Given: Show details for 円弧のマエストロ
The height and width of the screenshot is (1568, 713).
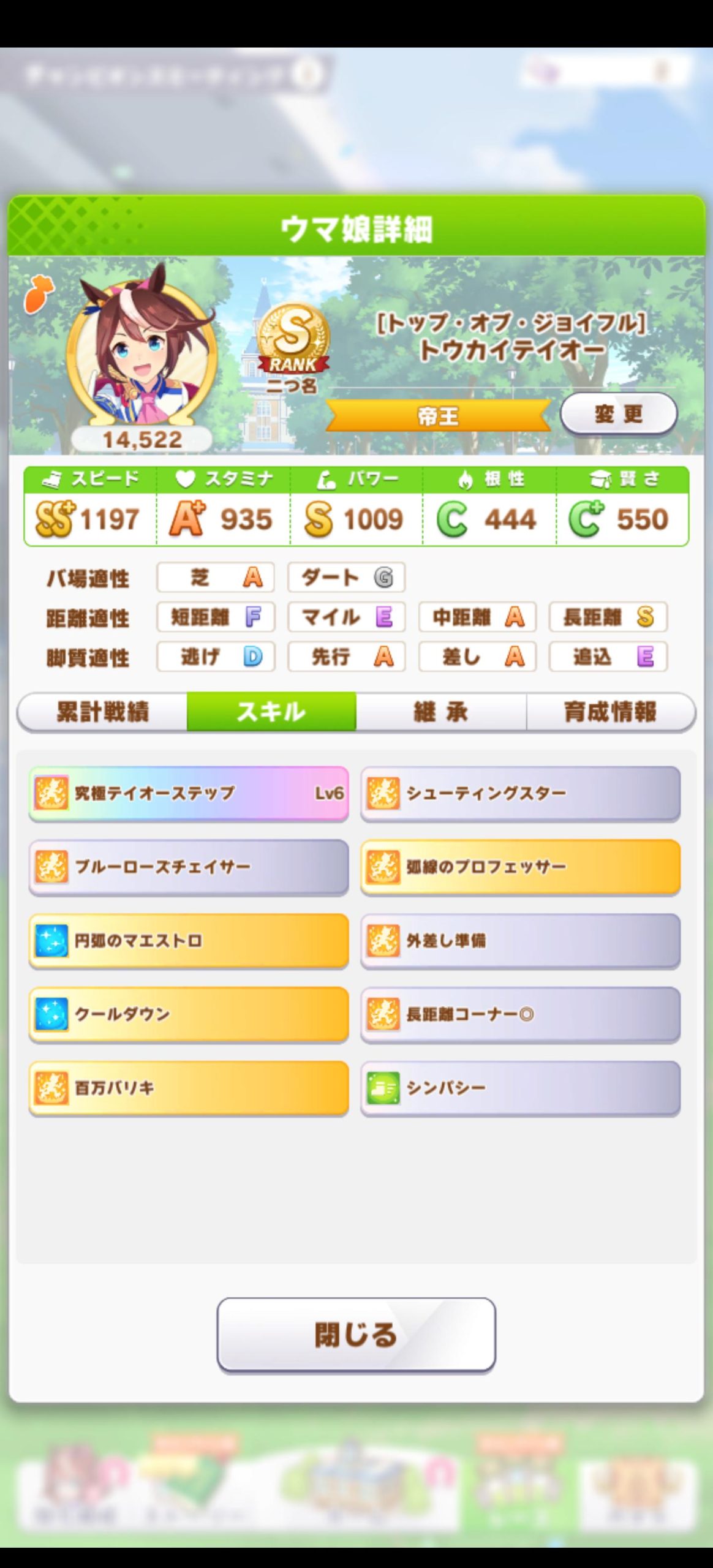Looking at the screenshot, I should [189, 940].
